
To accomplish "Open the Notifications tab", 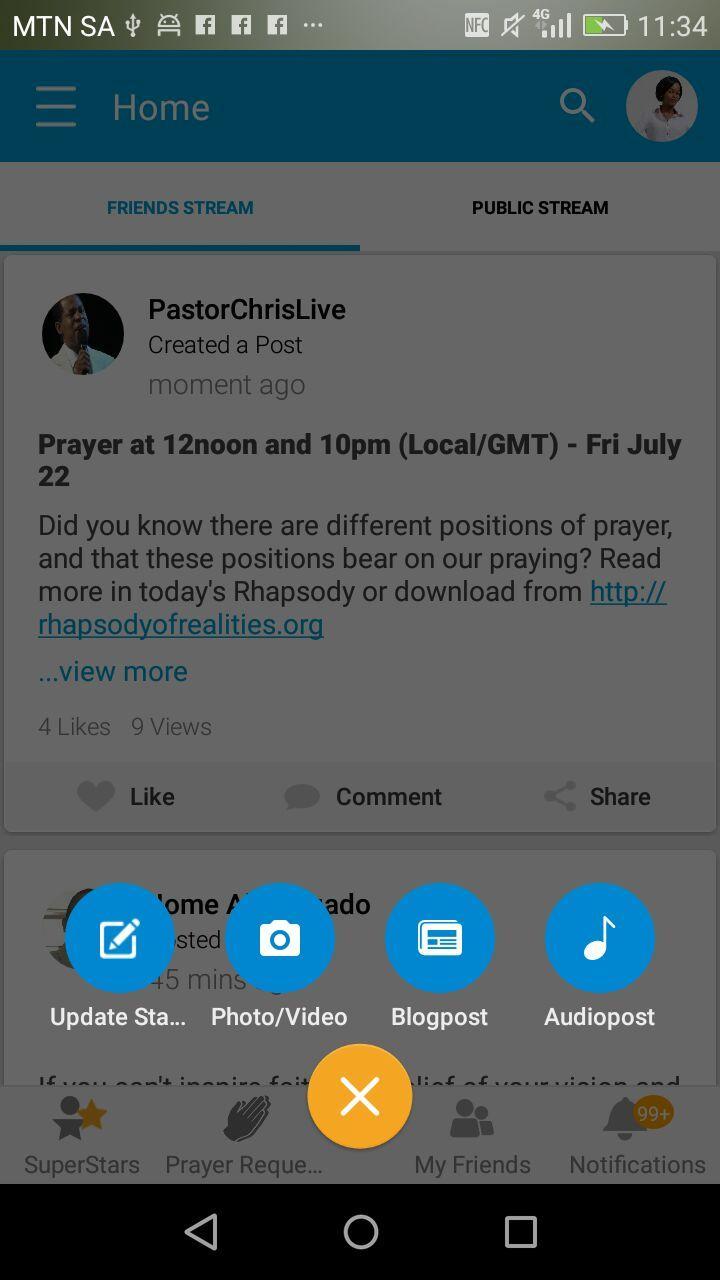I will click(637, 1137).
